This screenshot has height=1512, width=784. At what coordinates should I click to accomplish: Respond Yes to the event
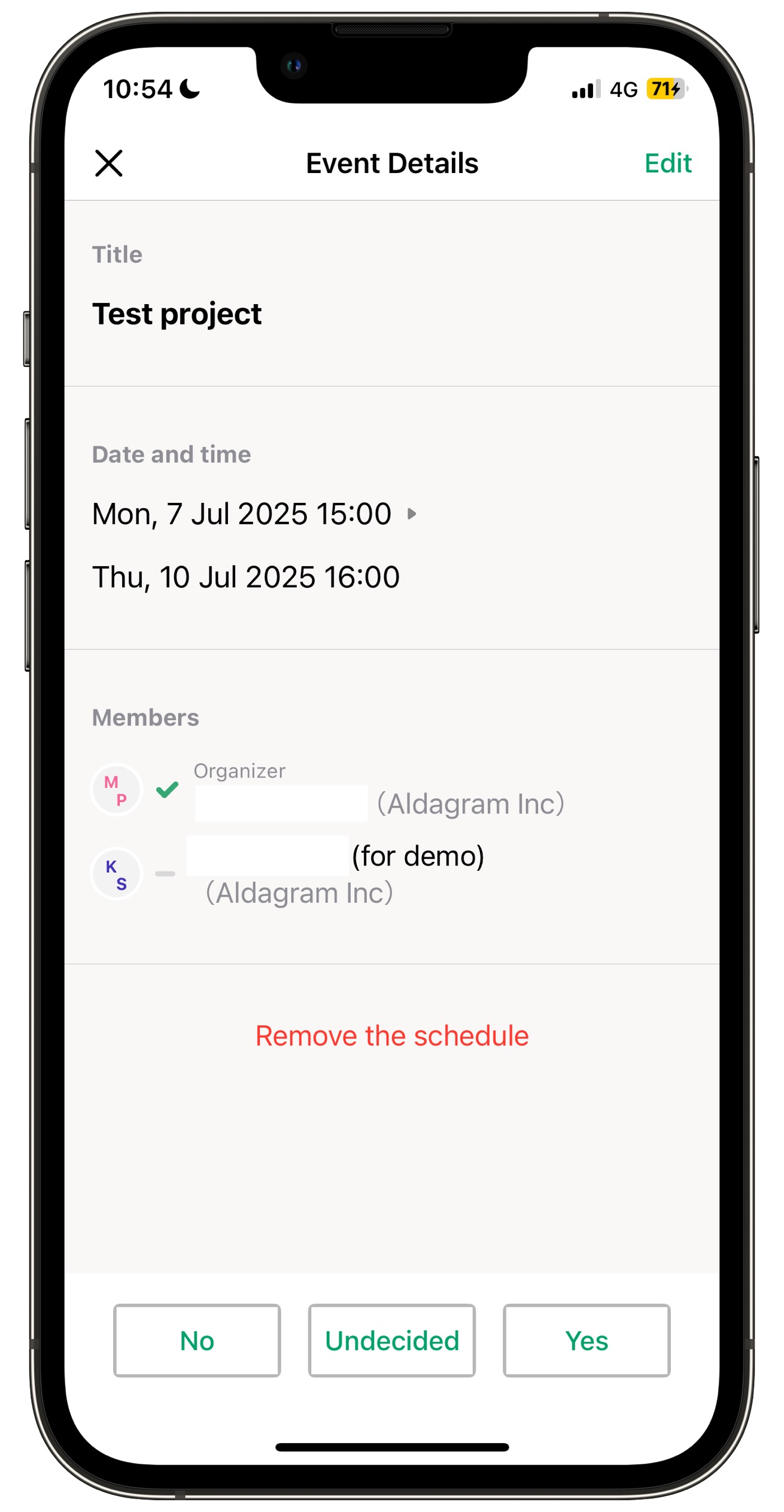click(x=587, y=1341)
